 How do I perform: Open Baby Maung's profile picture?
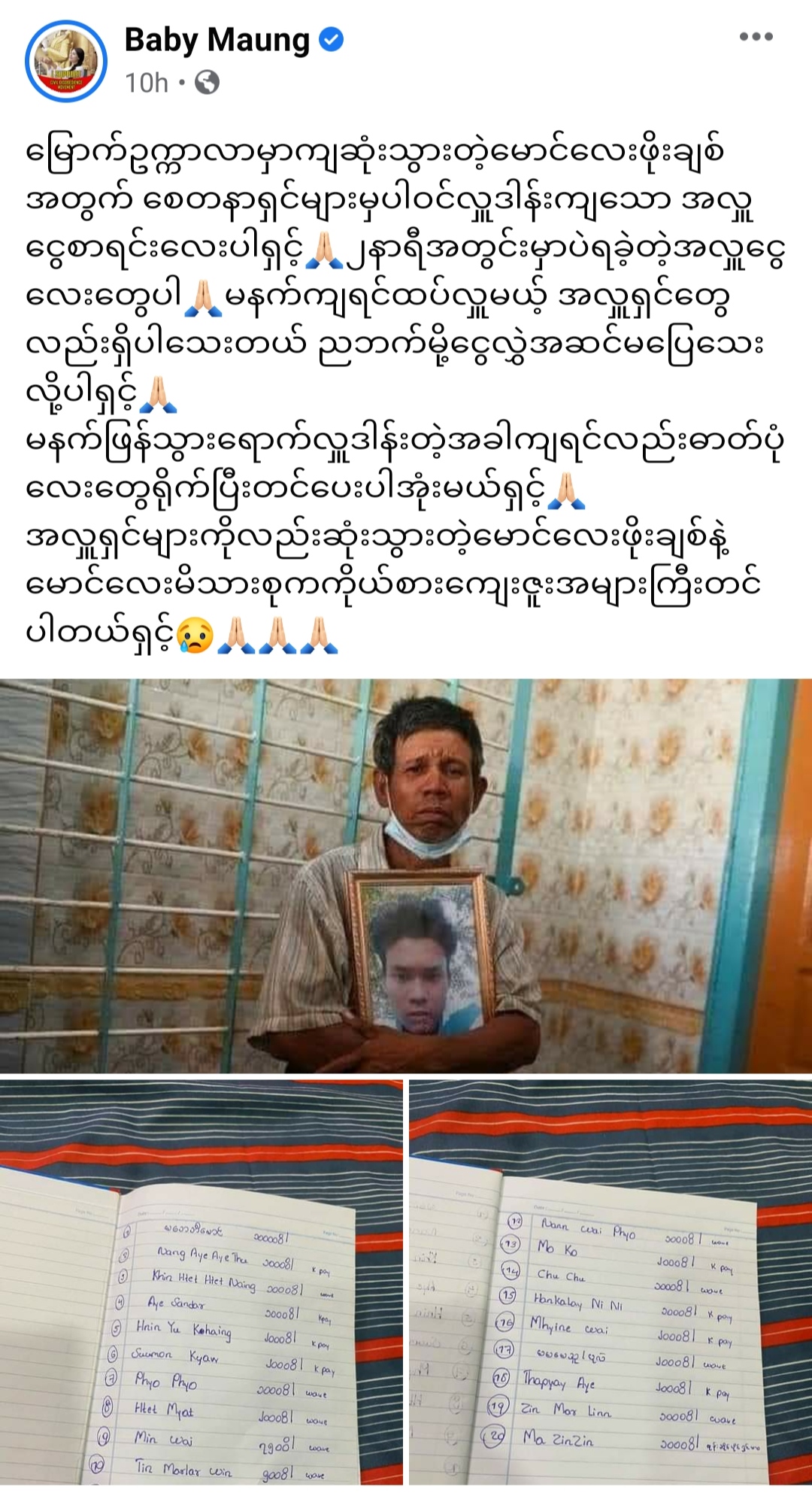tap(65, 61)
